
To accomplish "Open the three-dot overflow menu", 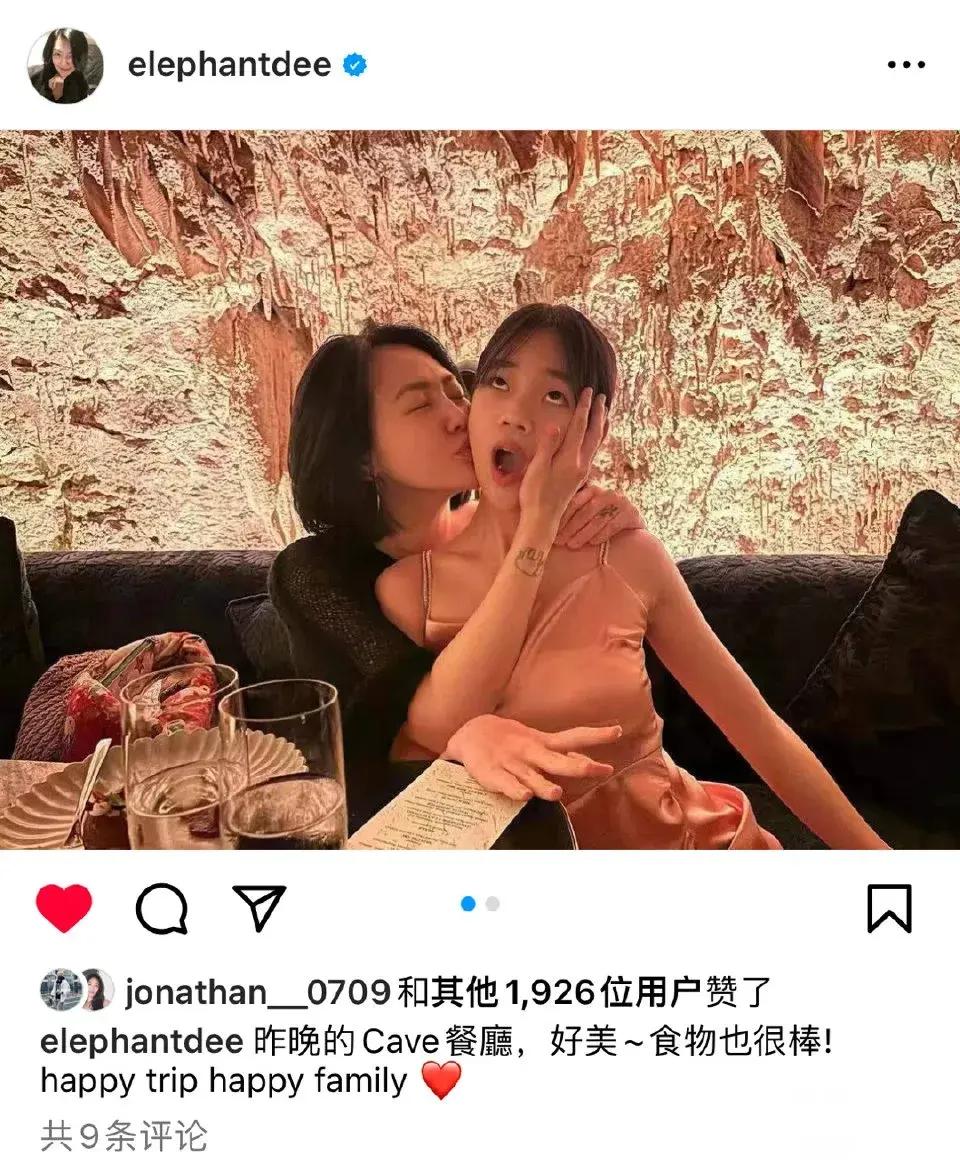I will click(906, 66).
